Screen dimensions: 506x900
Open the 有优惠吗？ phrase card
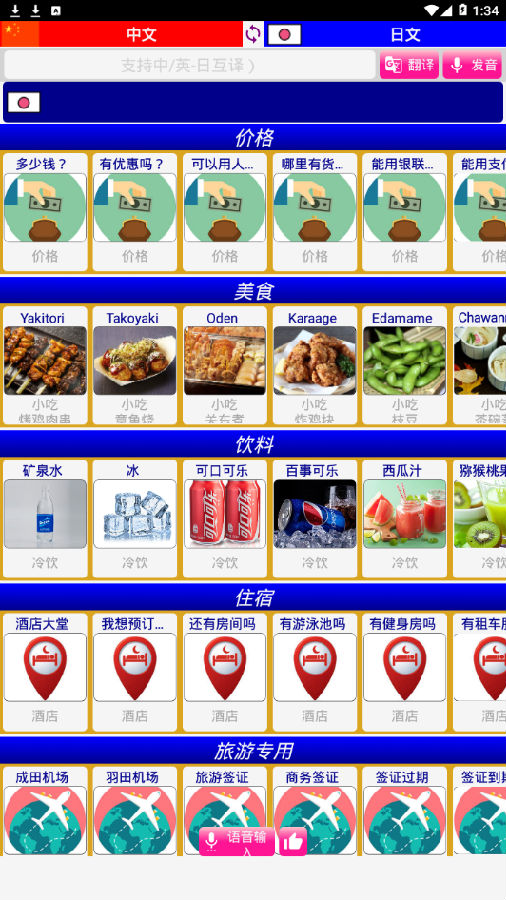(135, 212)
